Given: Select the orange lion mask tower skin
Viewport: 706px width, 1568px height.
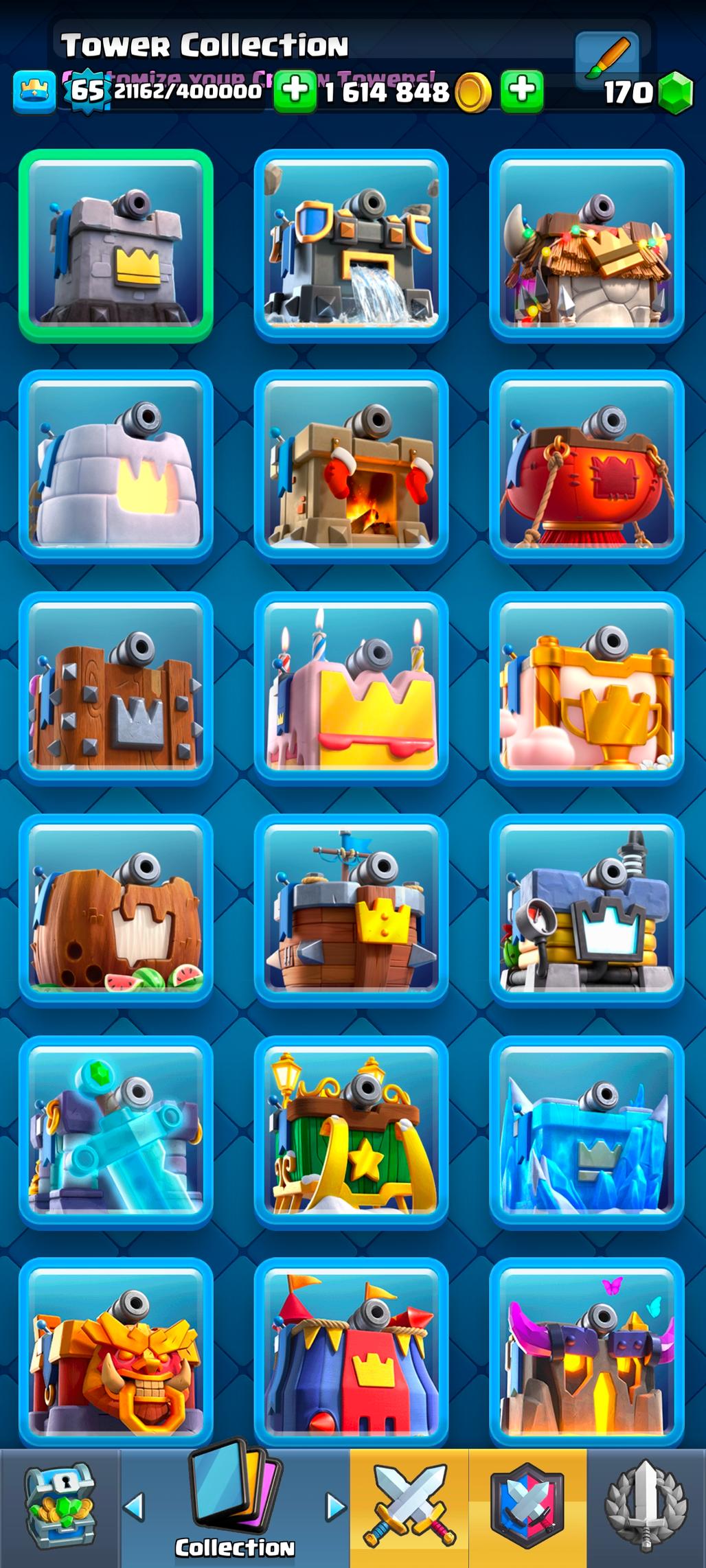Looking at the screenshot, I should pos(116,1354).
